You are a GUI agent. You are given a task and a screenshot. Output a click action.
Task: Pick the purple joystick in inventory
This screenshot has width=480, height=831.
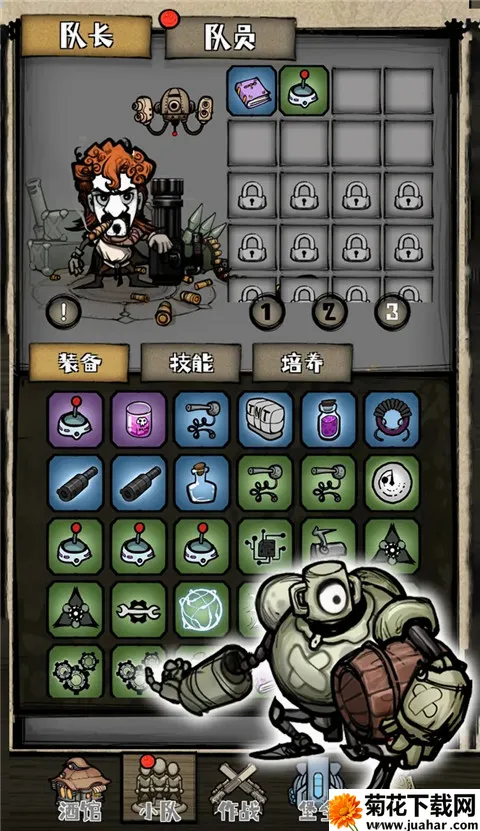tap(75, 420)
